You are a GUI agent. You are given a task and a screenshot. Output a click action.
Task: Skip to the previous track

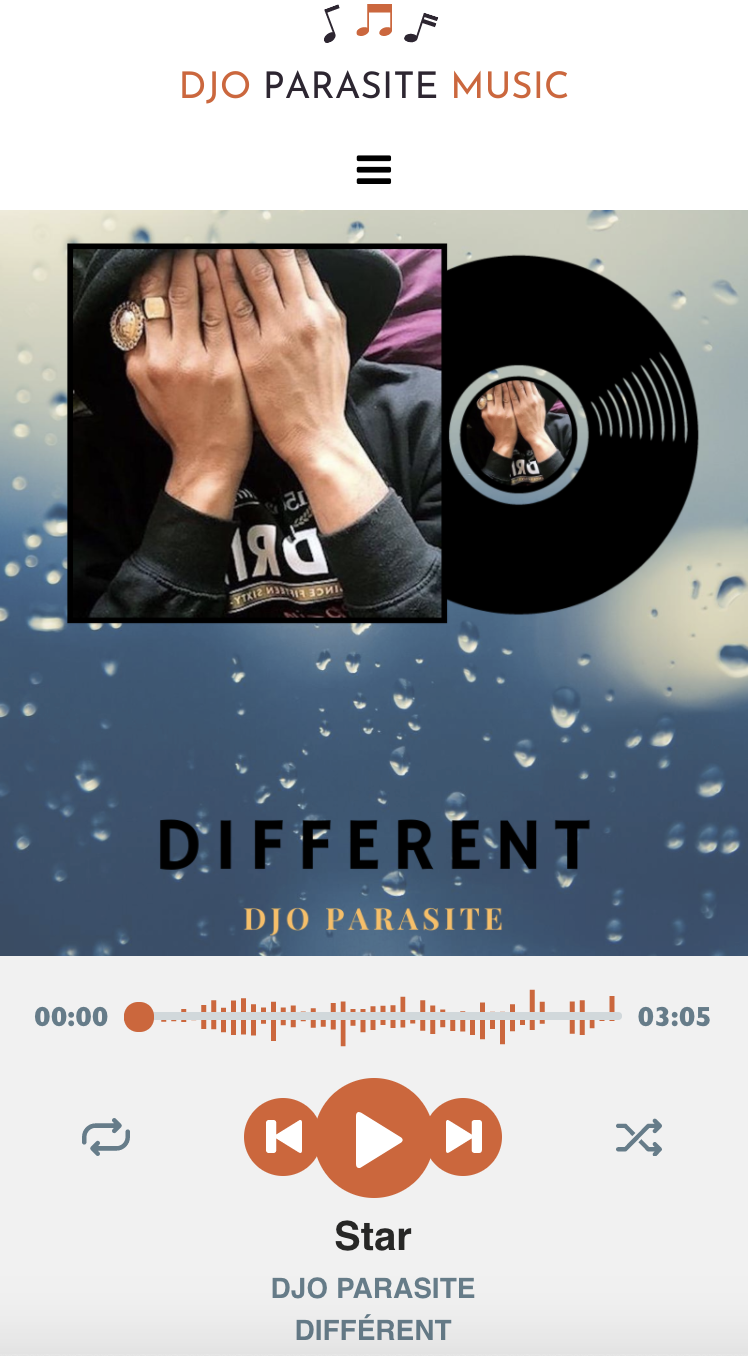283,1137
